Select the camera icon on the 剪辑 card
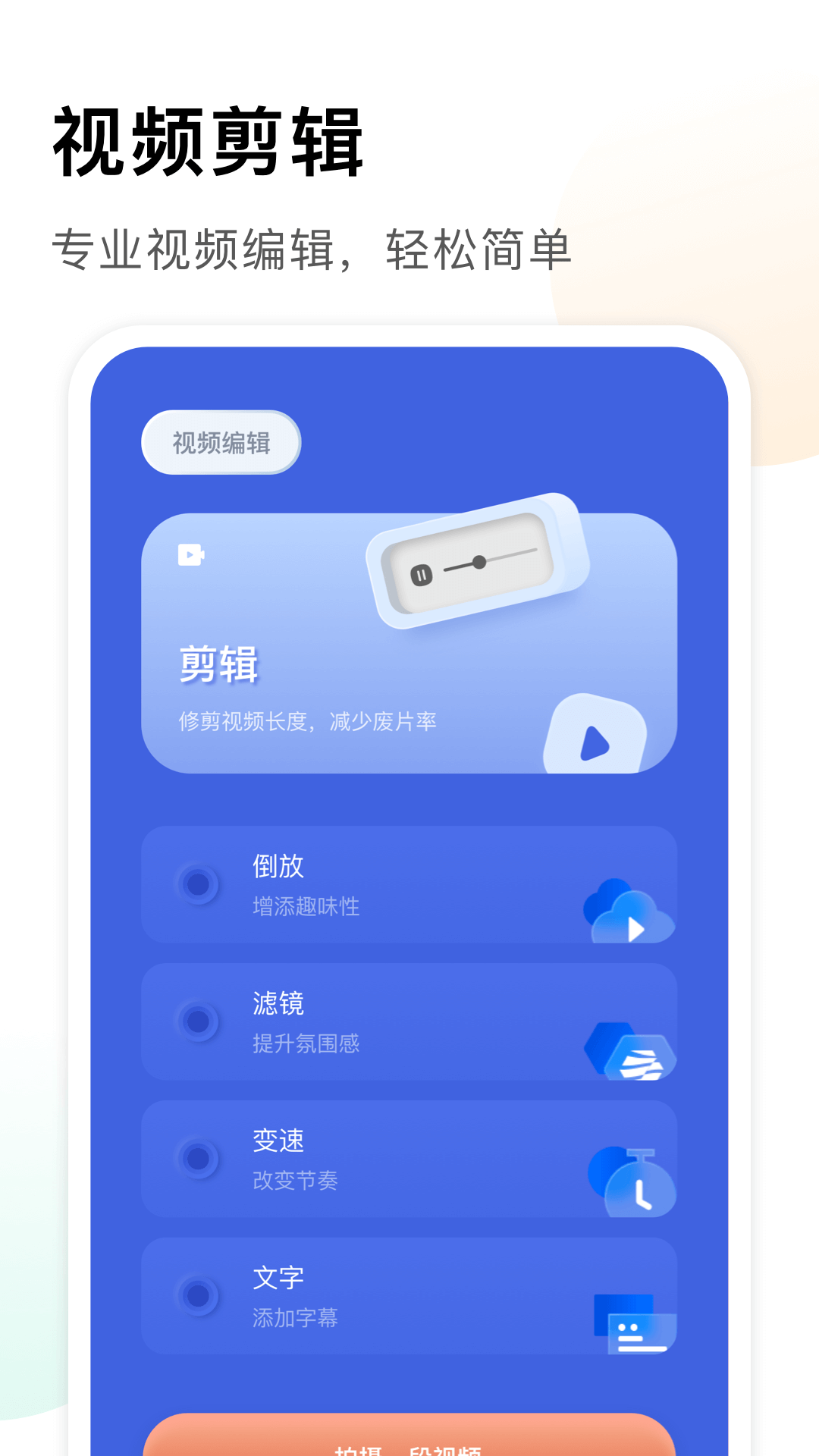 (x=192, y=554)
